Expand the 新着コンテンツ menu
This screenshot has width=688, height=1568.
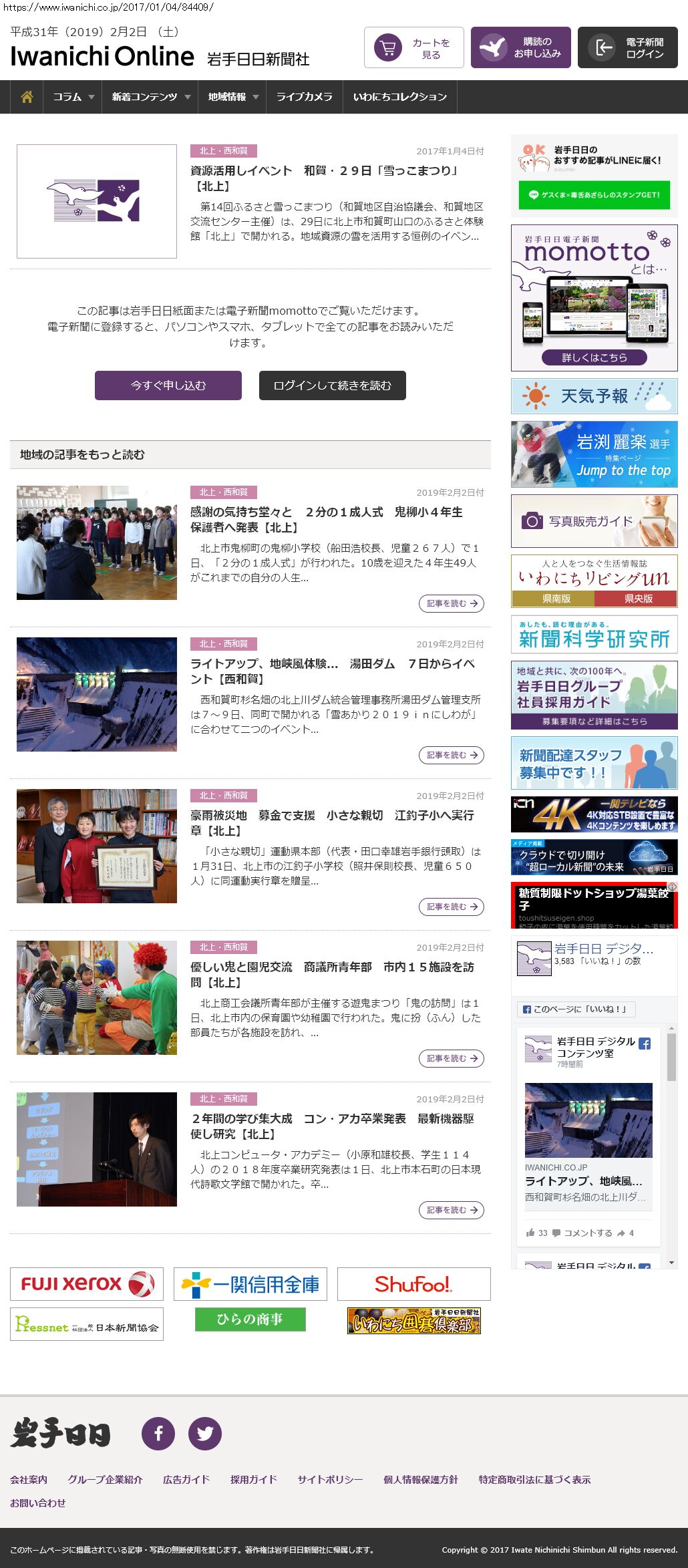click(x=150, y=97)
